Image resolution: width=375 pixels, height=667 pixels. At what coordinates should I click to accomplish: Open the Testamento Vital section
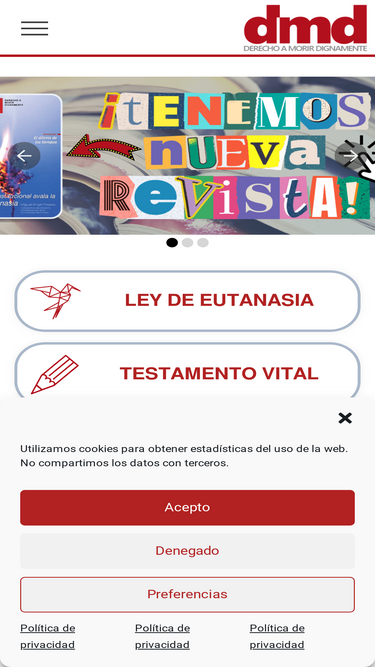pos(188,373)
